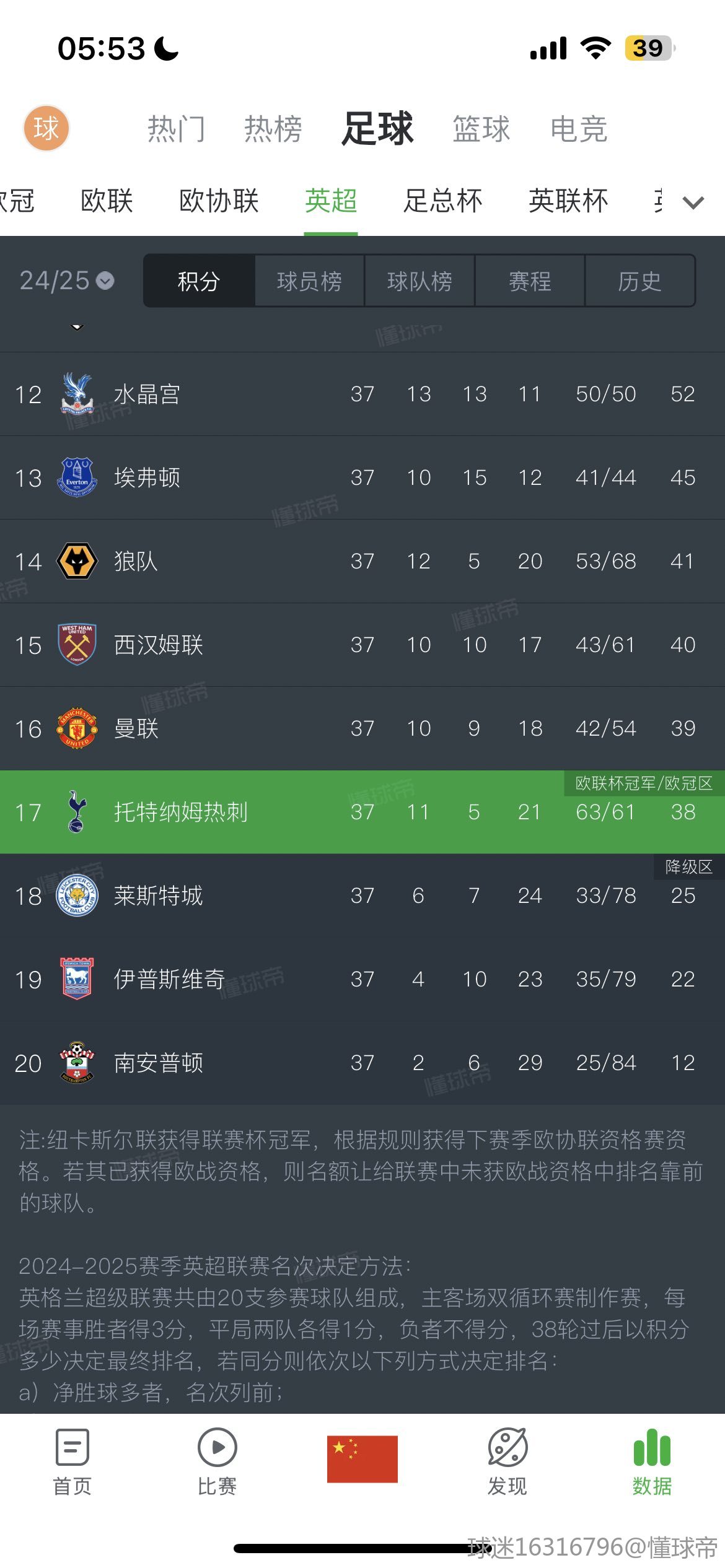Open the 历史 history segment
725x1568 pixels.
(639, 281)
